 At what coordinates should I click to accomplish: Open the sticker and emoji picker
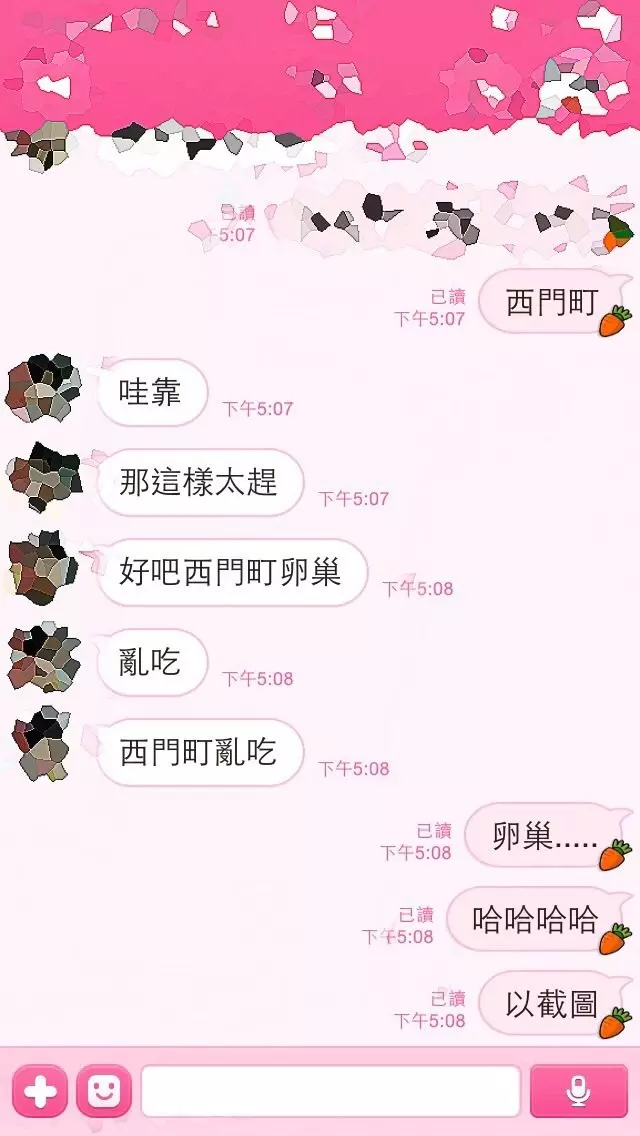[x=103, y=1091]
